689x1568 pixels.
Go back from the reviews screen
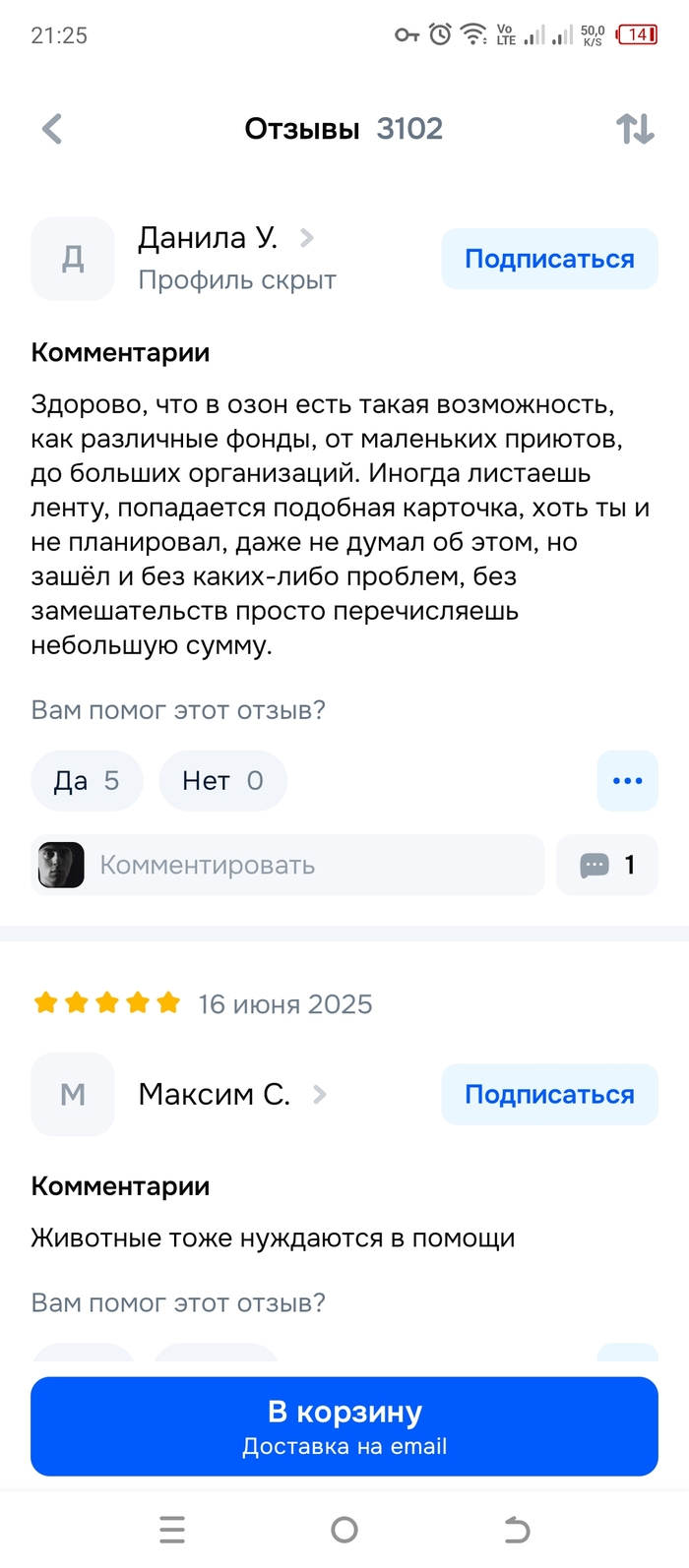52,129
